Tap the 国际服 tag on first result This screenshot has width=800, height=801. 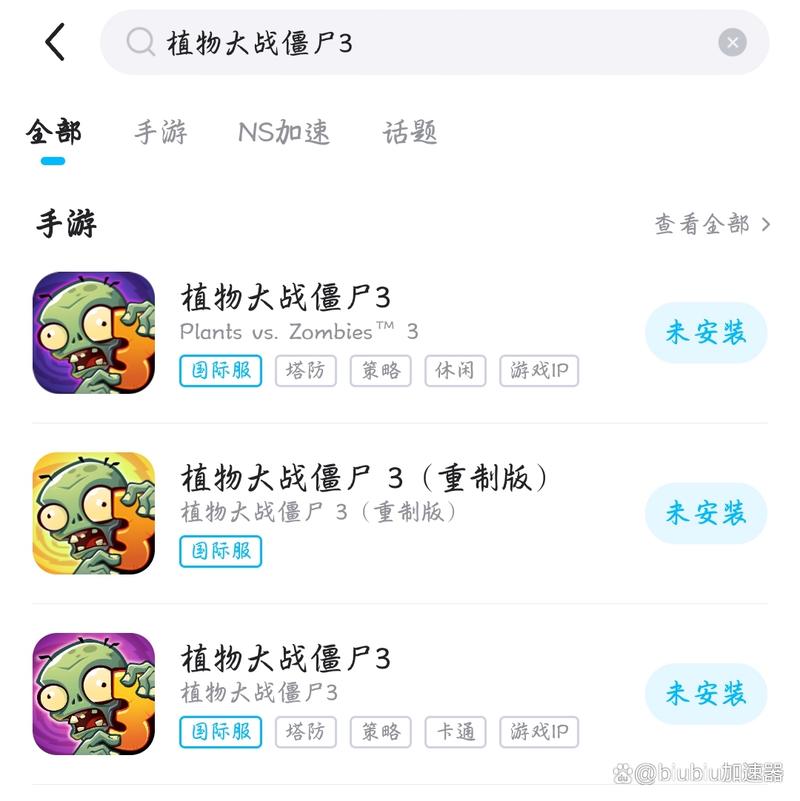(220, 371)
